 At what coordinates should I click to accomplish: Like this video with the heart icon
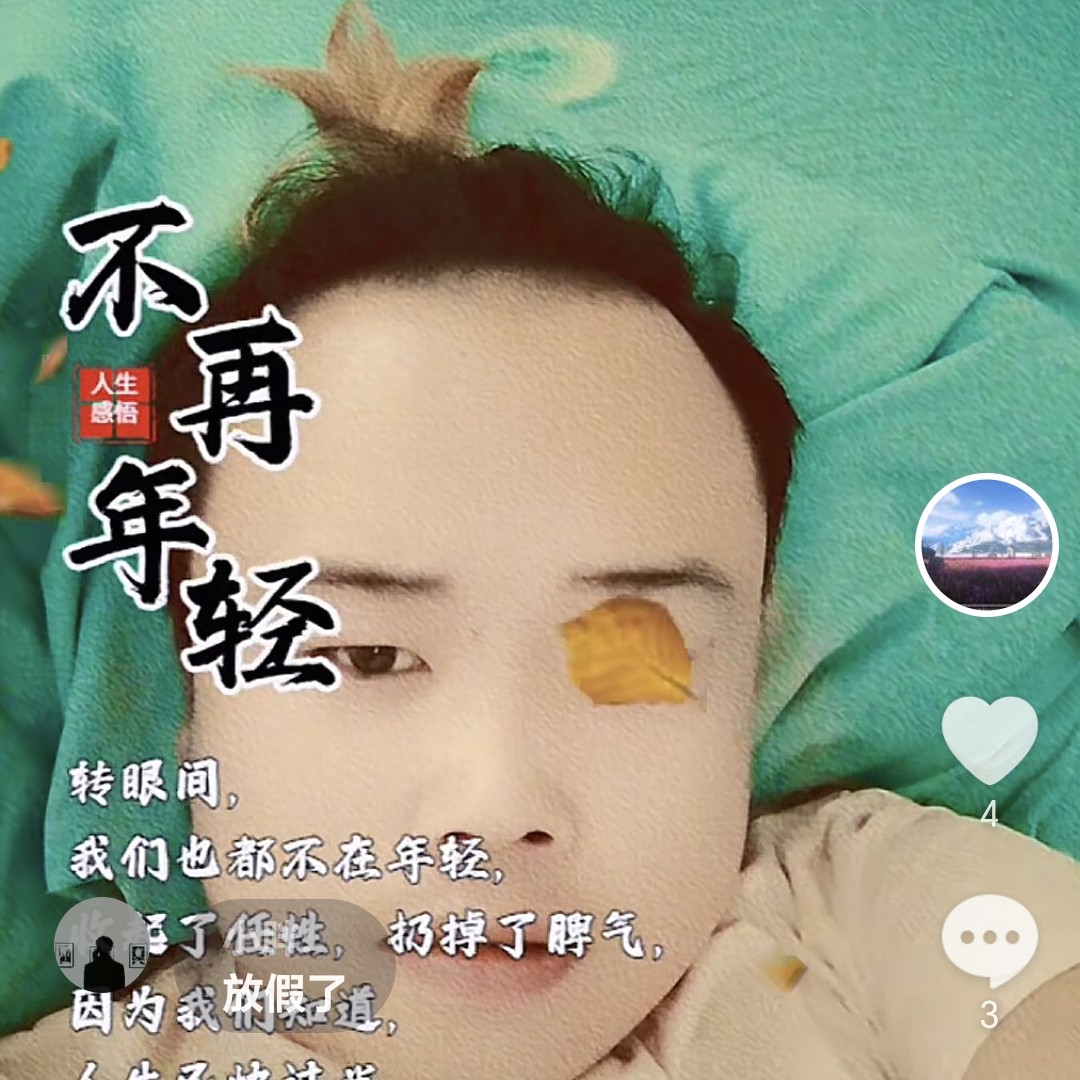989,739
